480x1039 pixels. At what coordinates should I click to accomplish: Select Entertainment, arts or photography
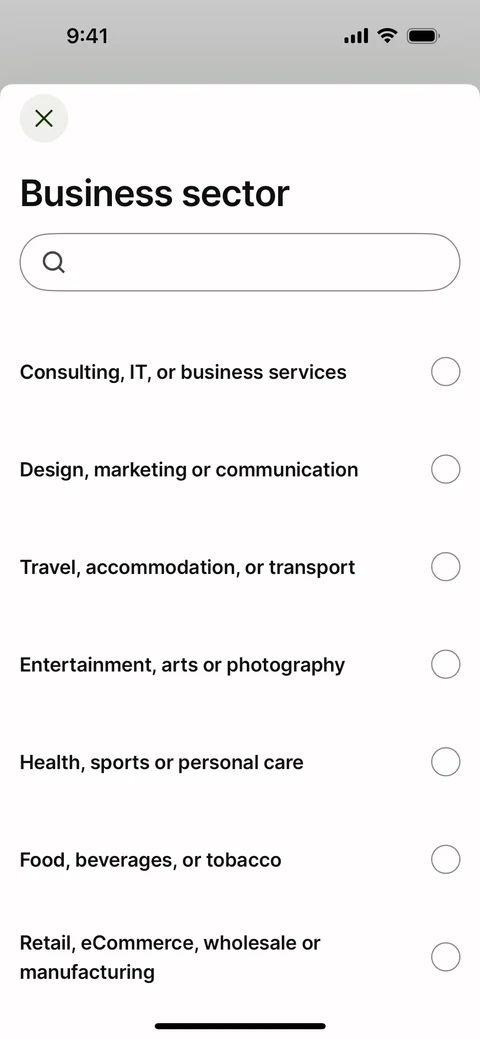click(240, 665)
